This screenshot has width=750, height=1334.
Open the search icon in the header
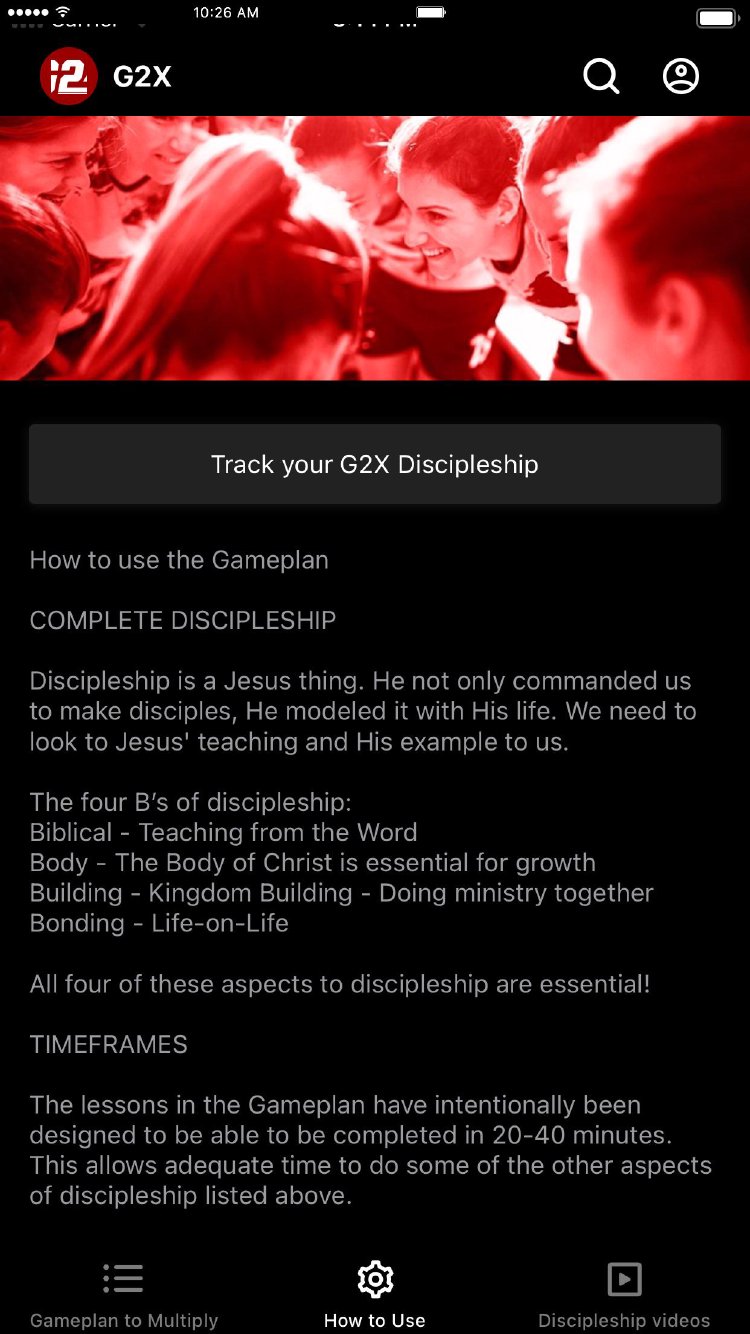coord(601,76)
